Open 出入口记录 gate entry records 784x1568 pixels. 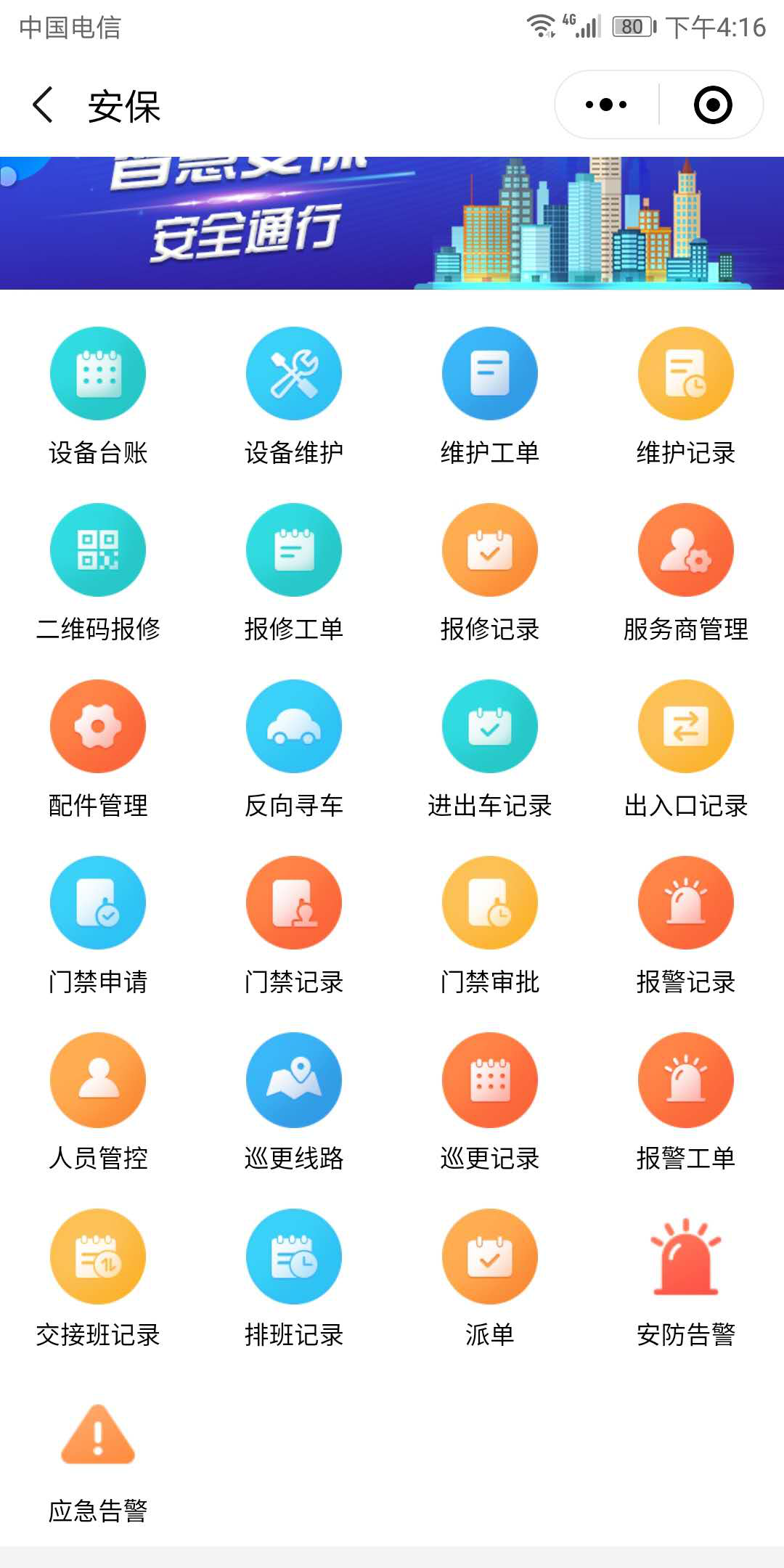pos(686,726)
